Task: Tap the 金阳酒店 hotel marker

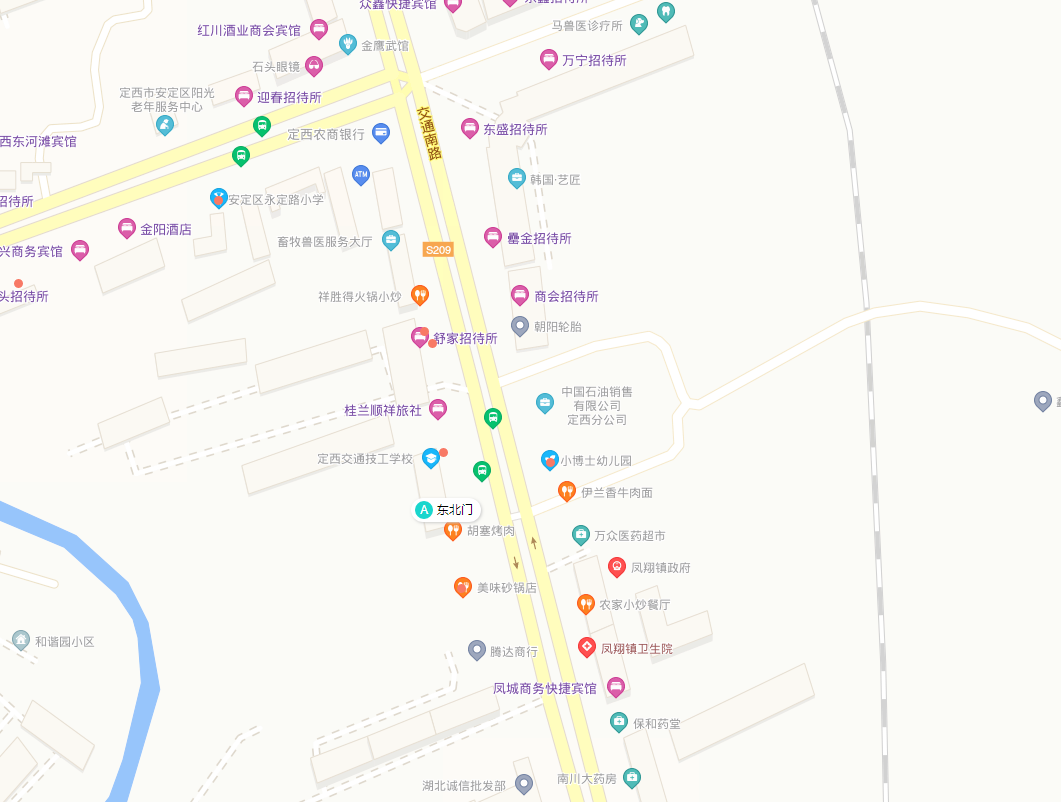Action: [x=127, y=228]
